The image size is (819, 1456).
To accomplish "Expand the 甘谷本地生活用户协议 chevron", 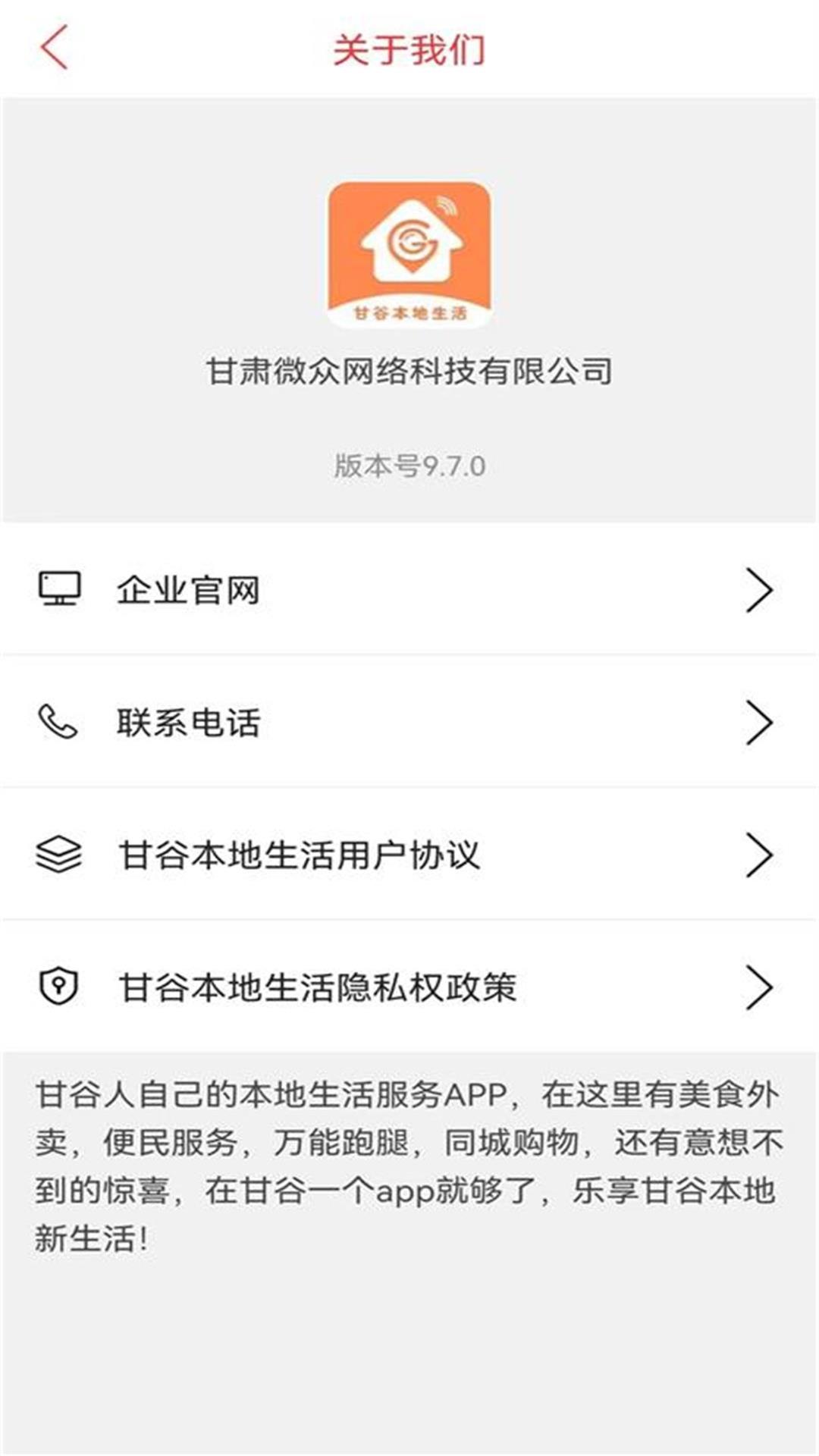I will click(761, 855).
